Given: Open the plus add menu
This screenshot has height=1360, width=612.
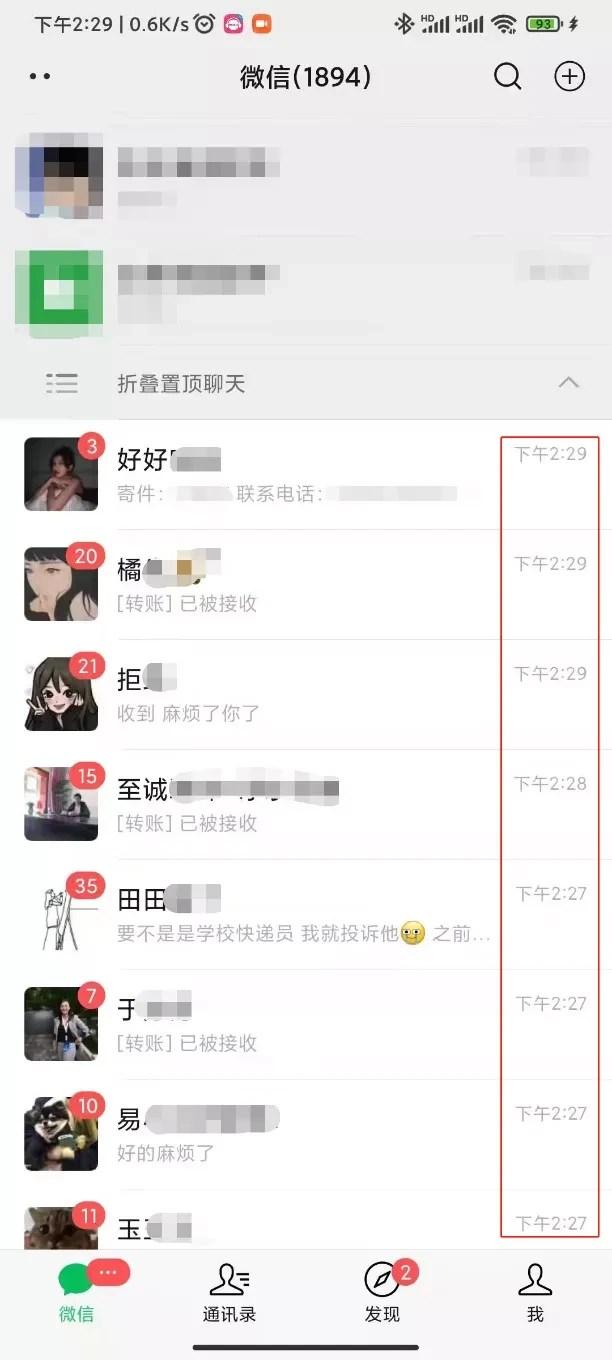Looking at the screenshot, I should point(570,76).
